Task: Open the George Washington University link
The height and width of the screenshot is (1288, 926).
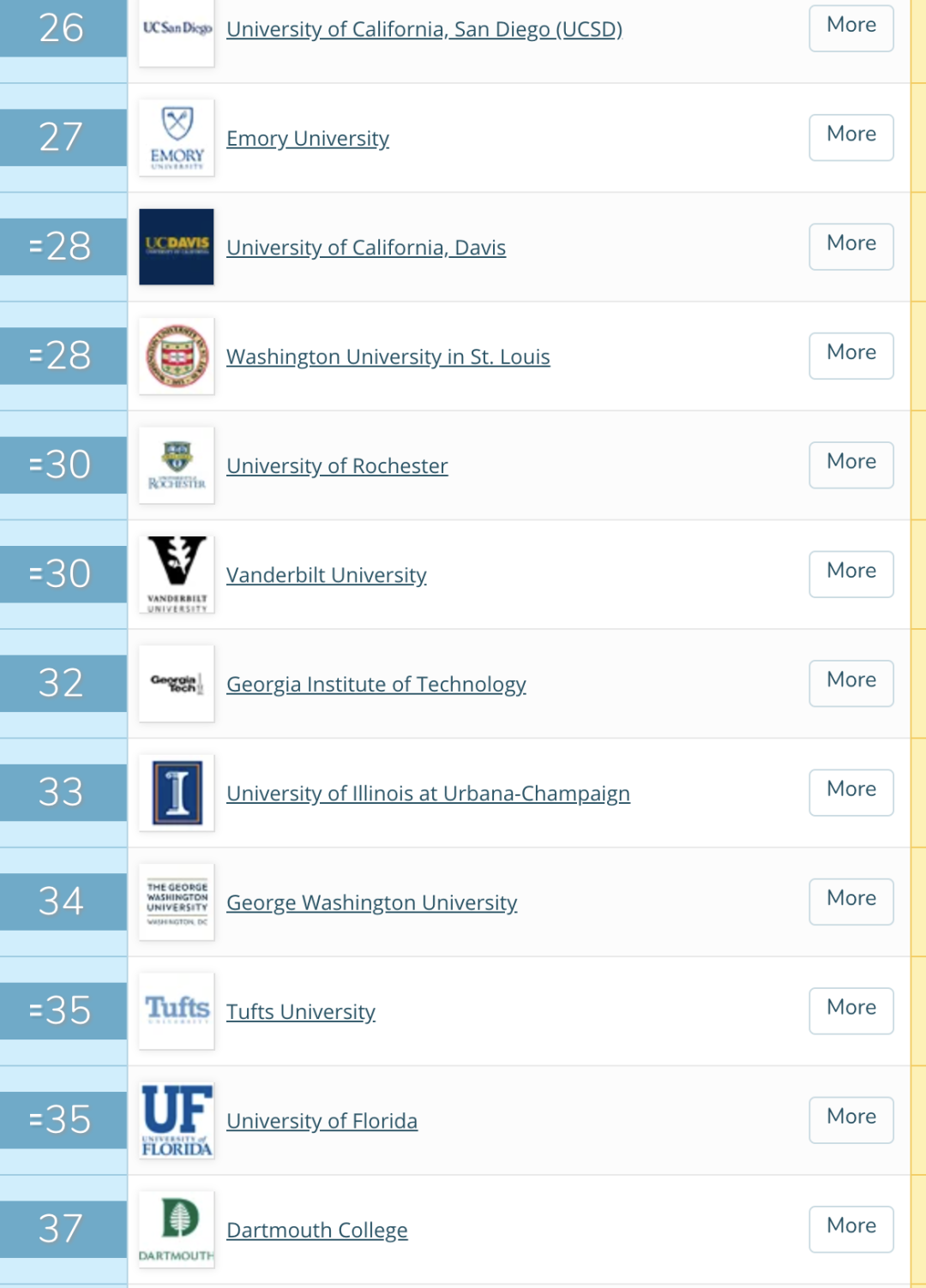Action: (371, 902)
